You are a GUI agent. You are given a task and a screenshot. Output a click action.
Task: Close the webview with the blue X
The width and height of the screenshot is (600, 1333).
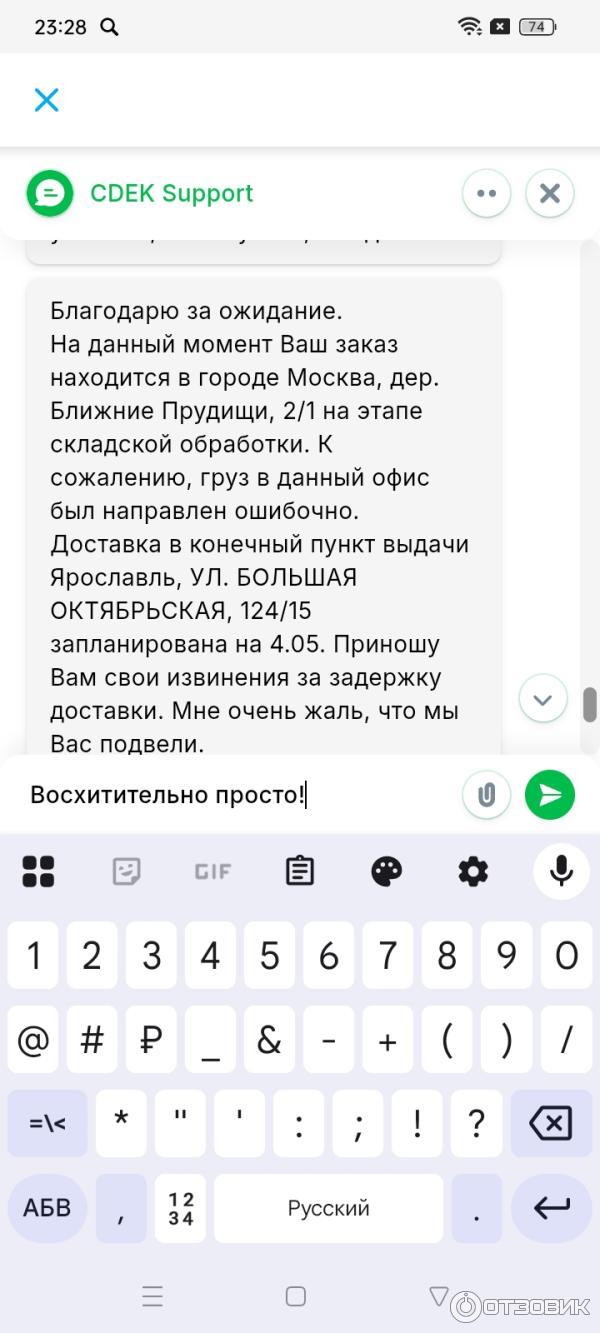click(x=46, y=100)
